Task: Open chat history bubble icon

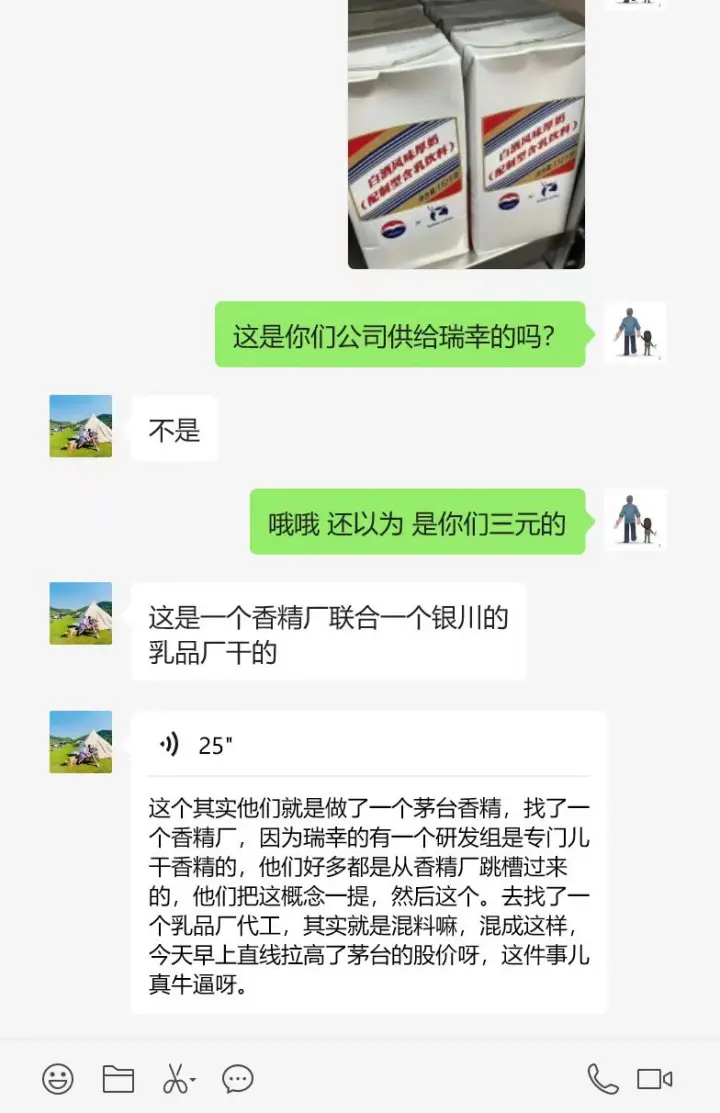Action: [237, 1078]
